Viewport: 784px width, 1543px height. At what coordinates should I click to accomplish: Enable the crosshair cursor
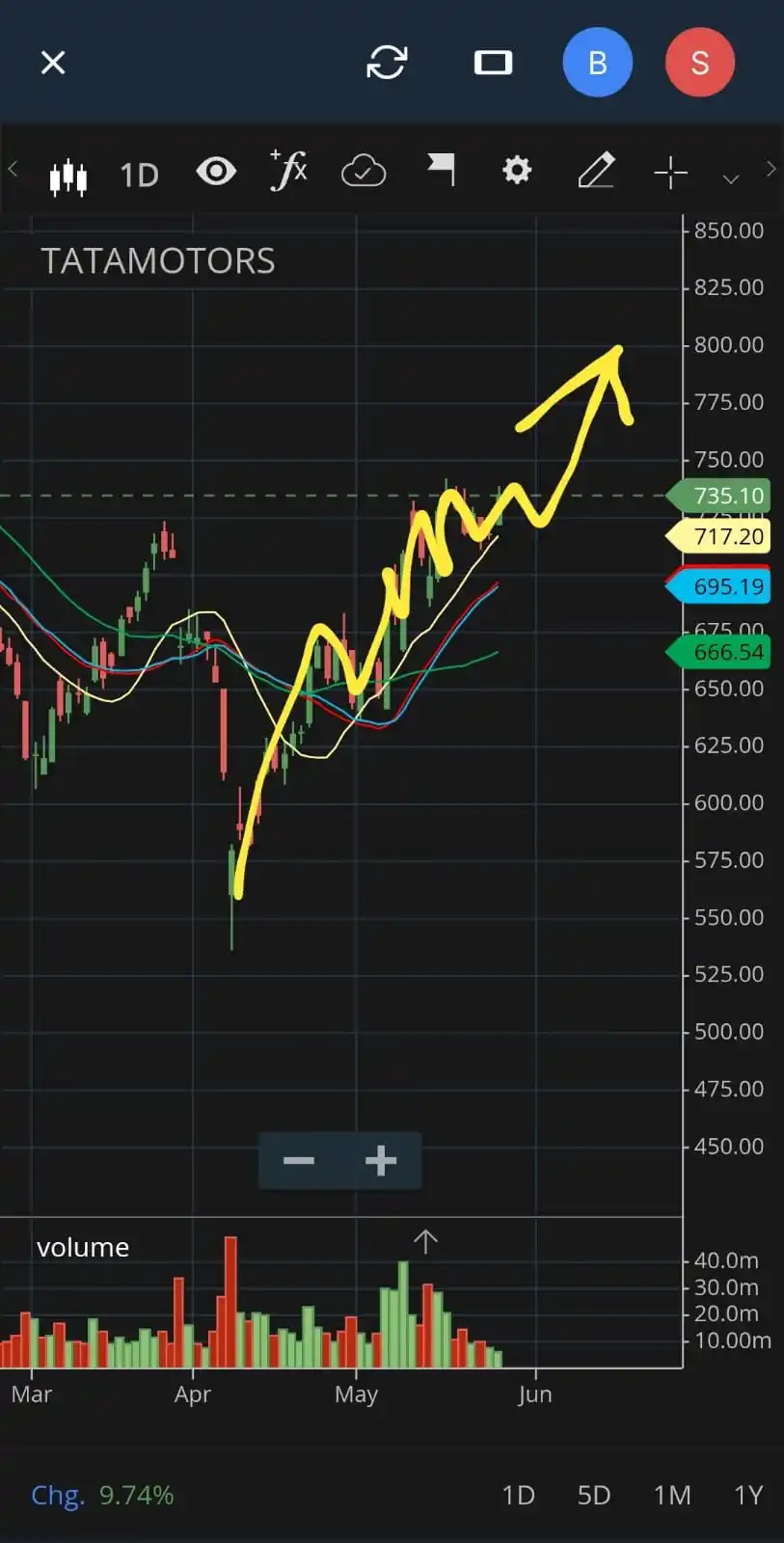point(670,174)
